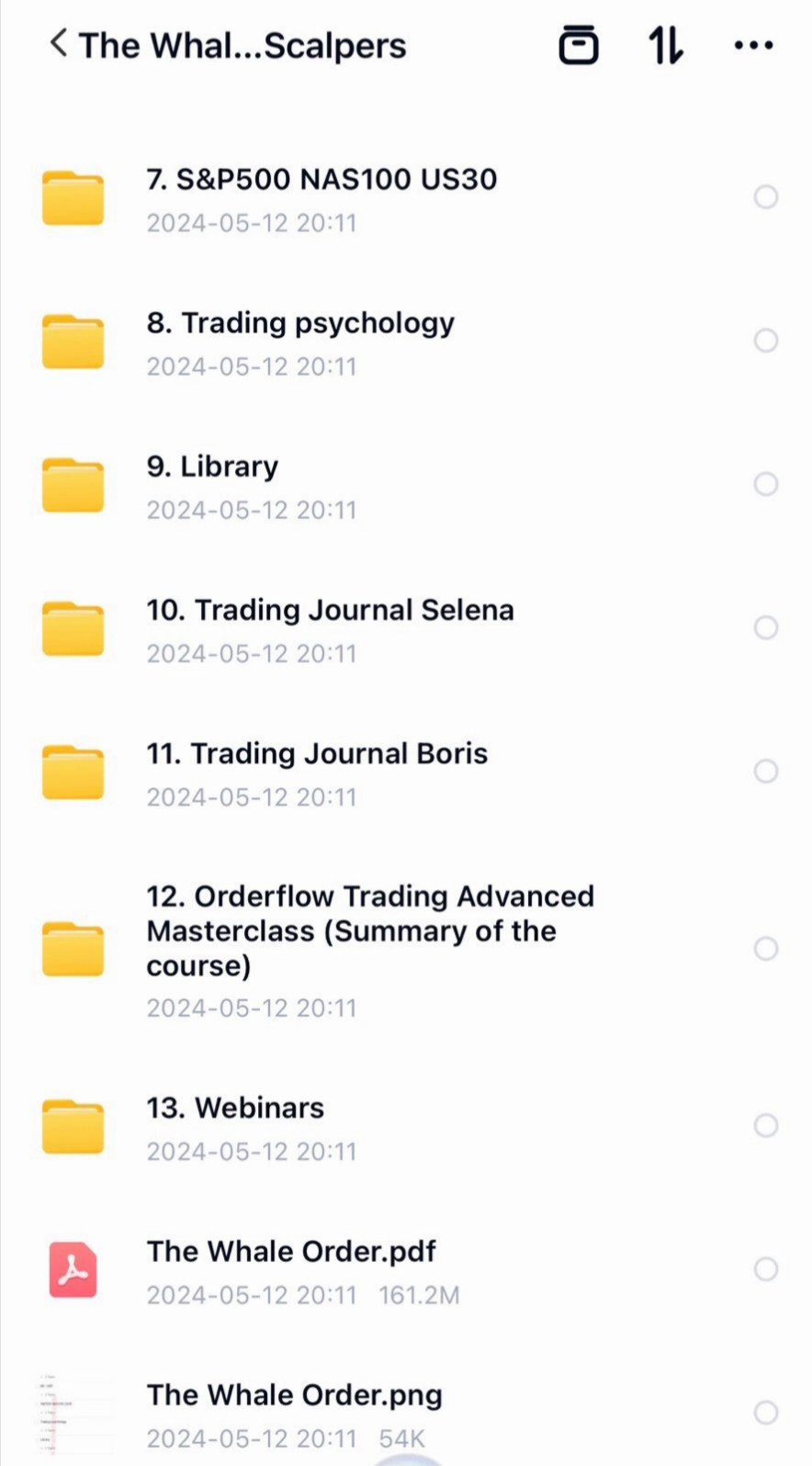
Task: Select The Whale Order.pdf circle
Action: [x=766, y=1269]
